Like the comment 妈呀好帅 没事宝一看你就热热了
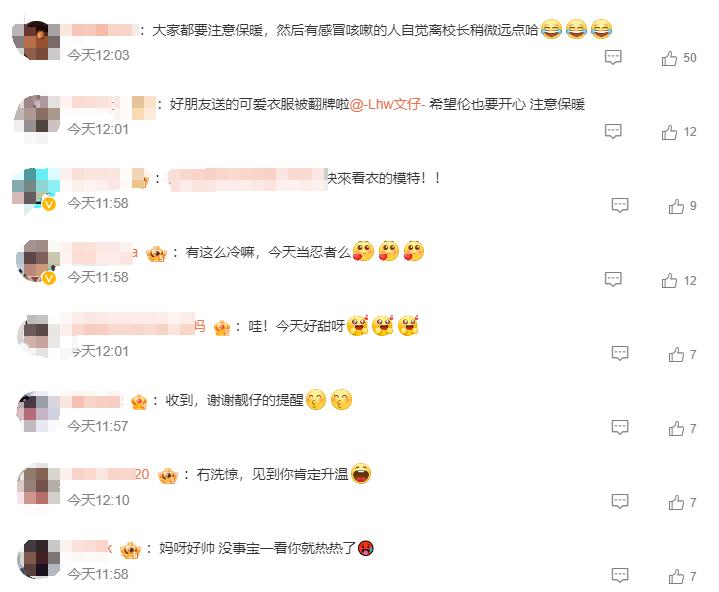Image resolution: width=719 pixels, height=592 pixels. click(677, 576)
